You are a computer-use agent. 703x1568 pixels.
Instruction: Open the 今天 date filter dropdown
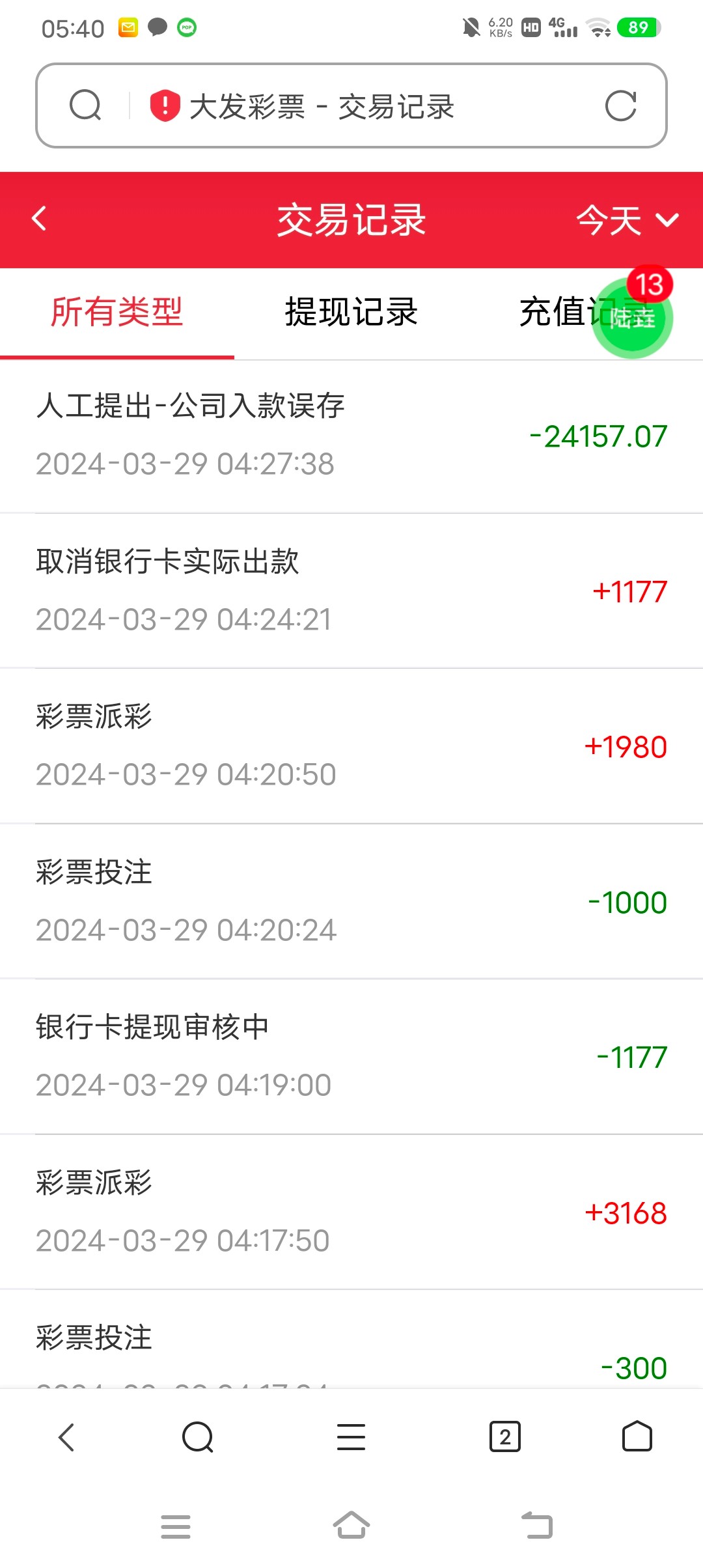point(627,220)
